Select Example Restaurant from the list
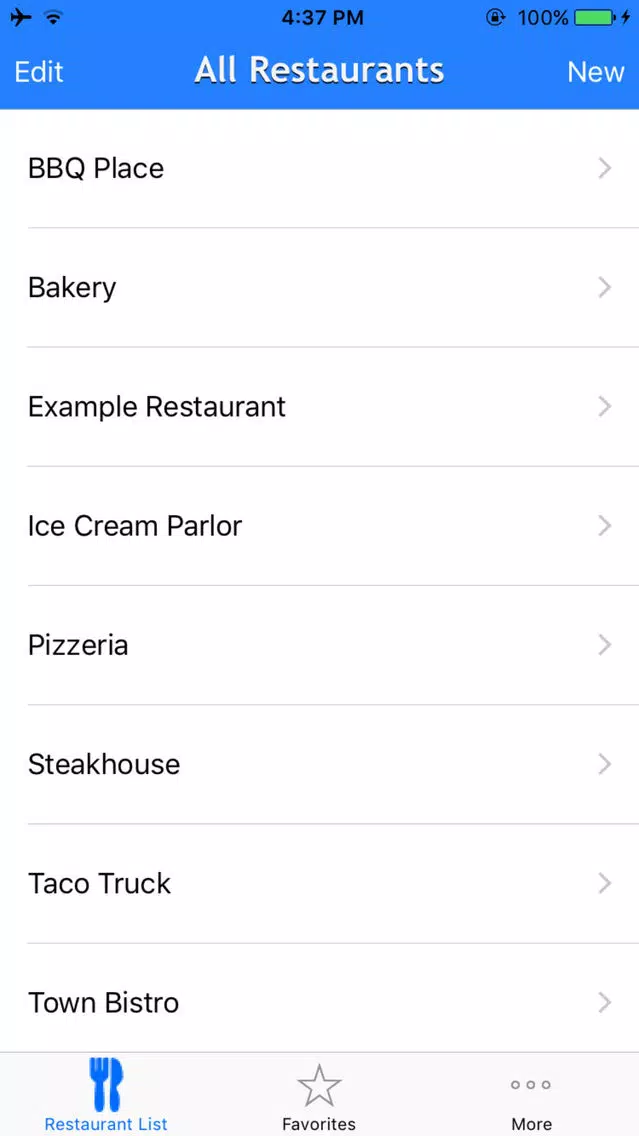639x1136 pixels. click(x=320, y=406)
